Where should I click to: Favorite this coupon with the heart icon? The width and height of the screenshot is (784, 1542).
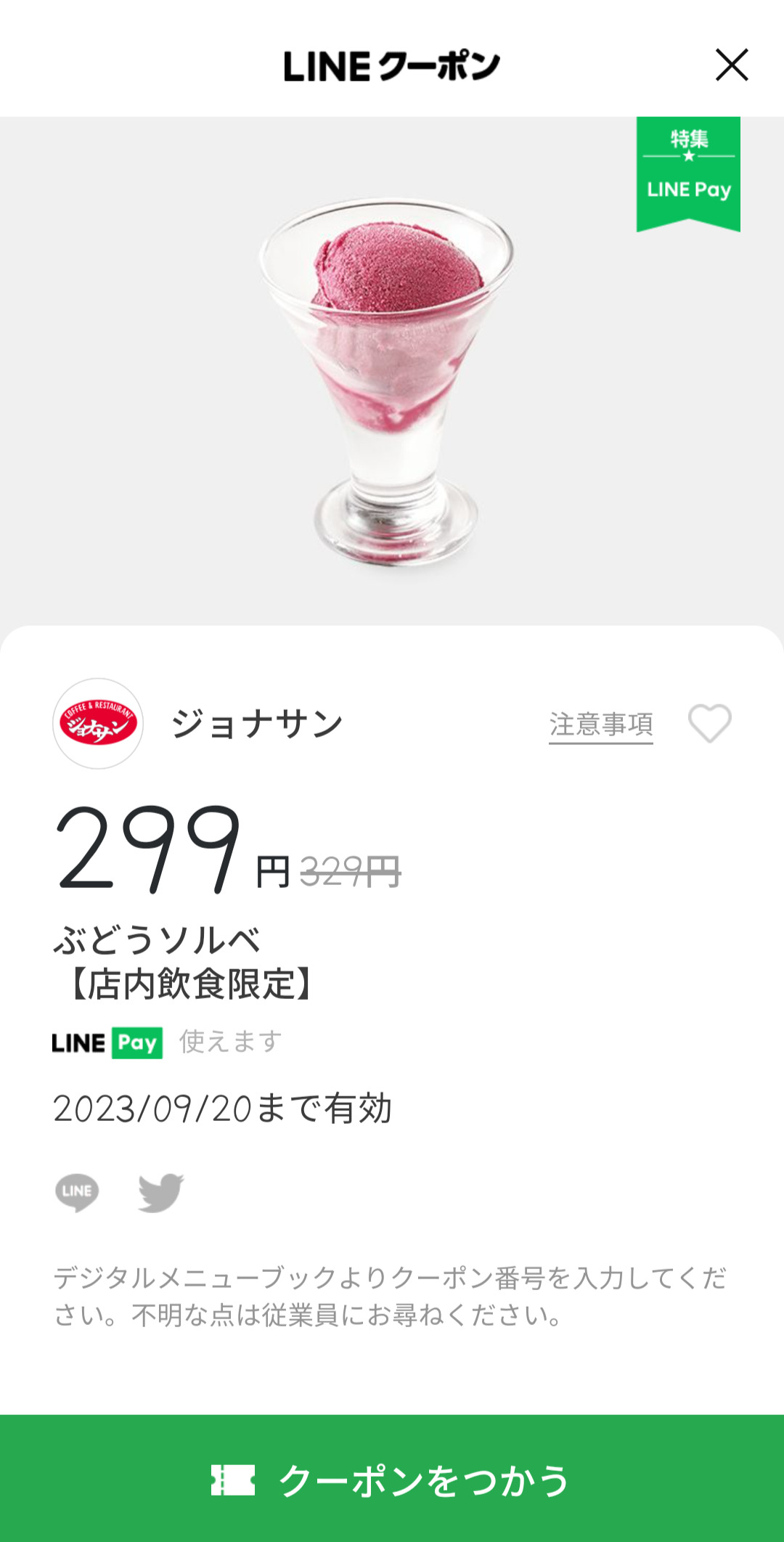[709, 724]
